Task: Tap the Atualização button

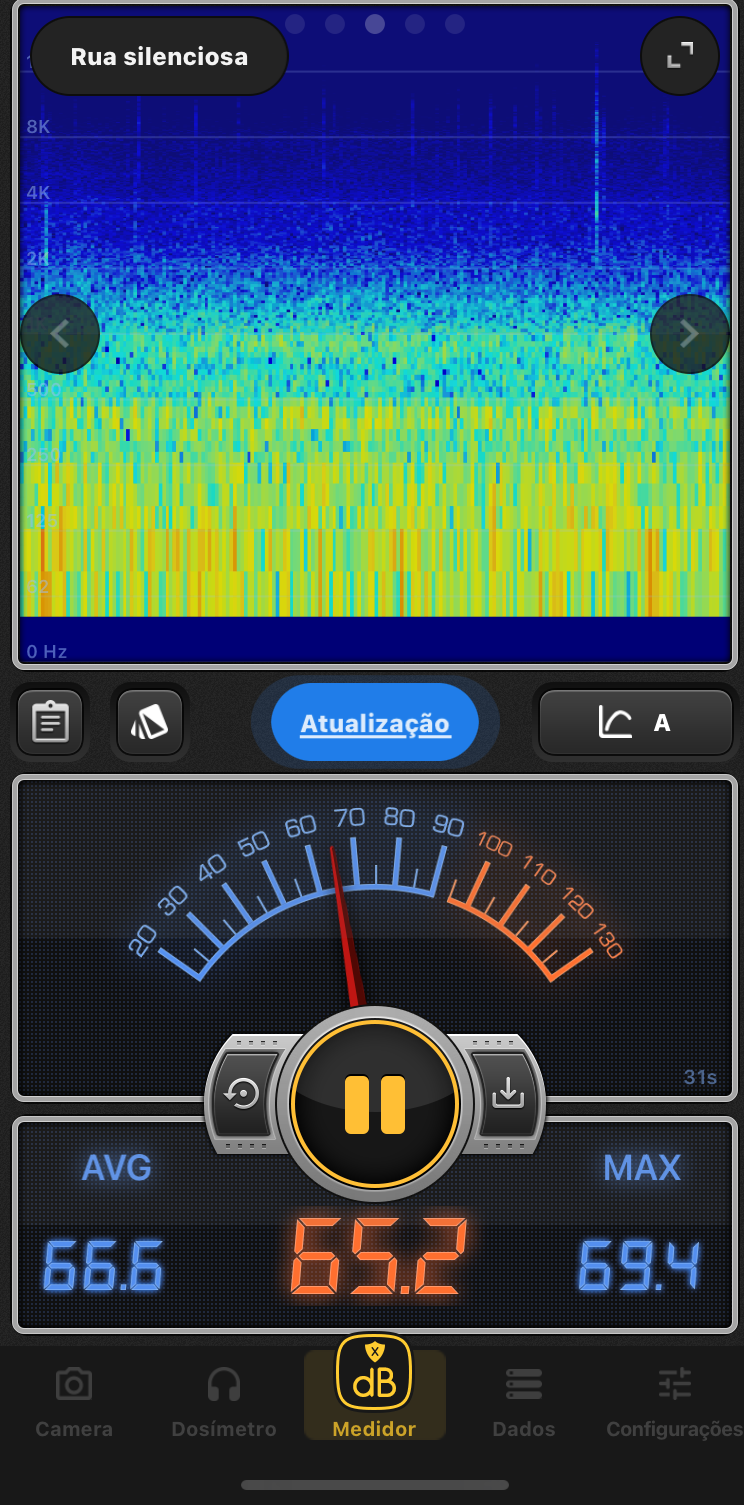Action: point(375,723)
